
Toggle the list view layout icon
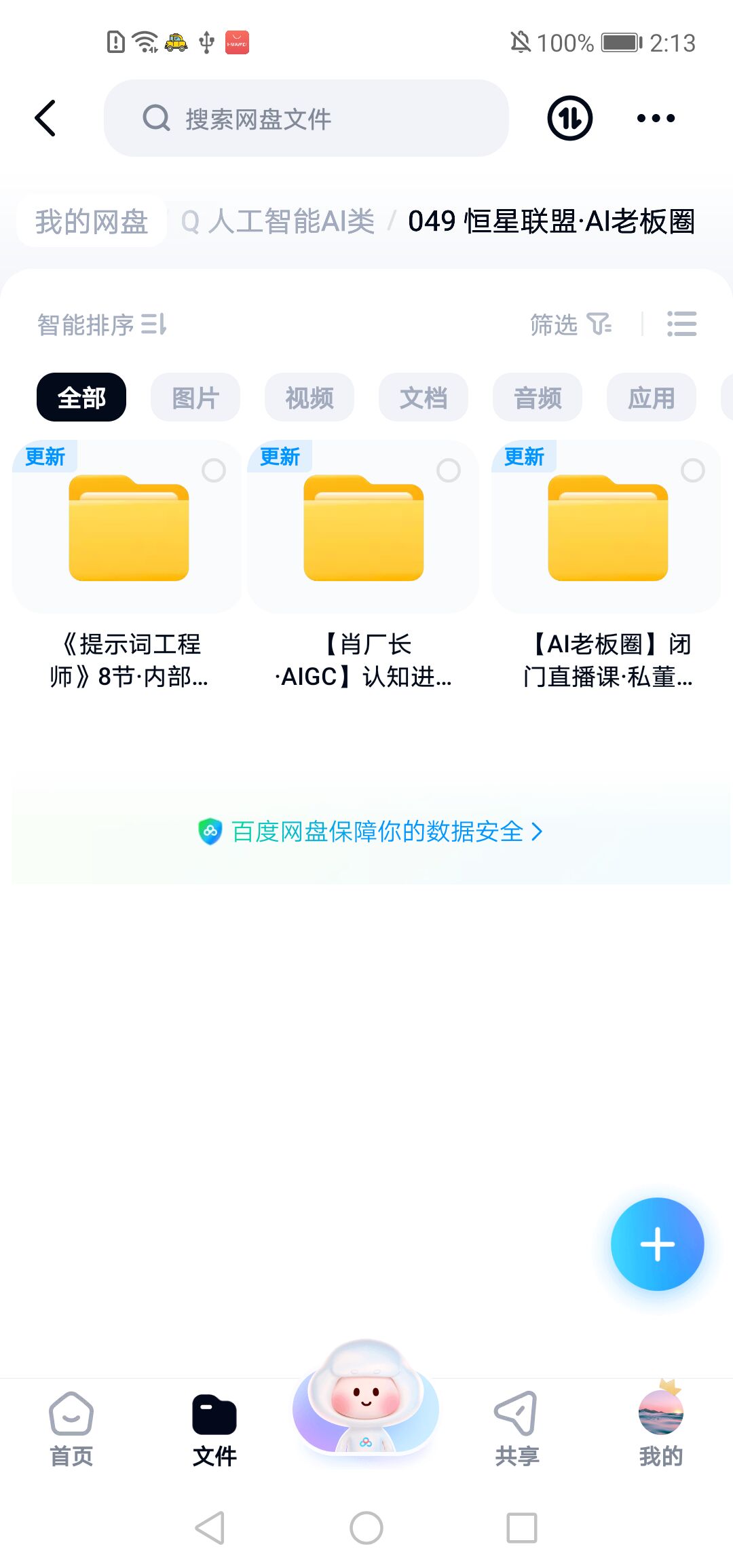(x=681, y=324)
